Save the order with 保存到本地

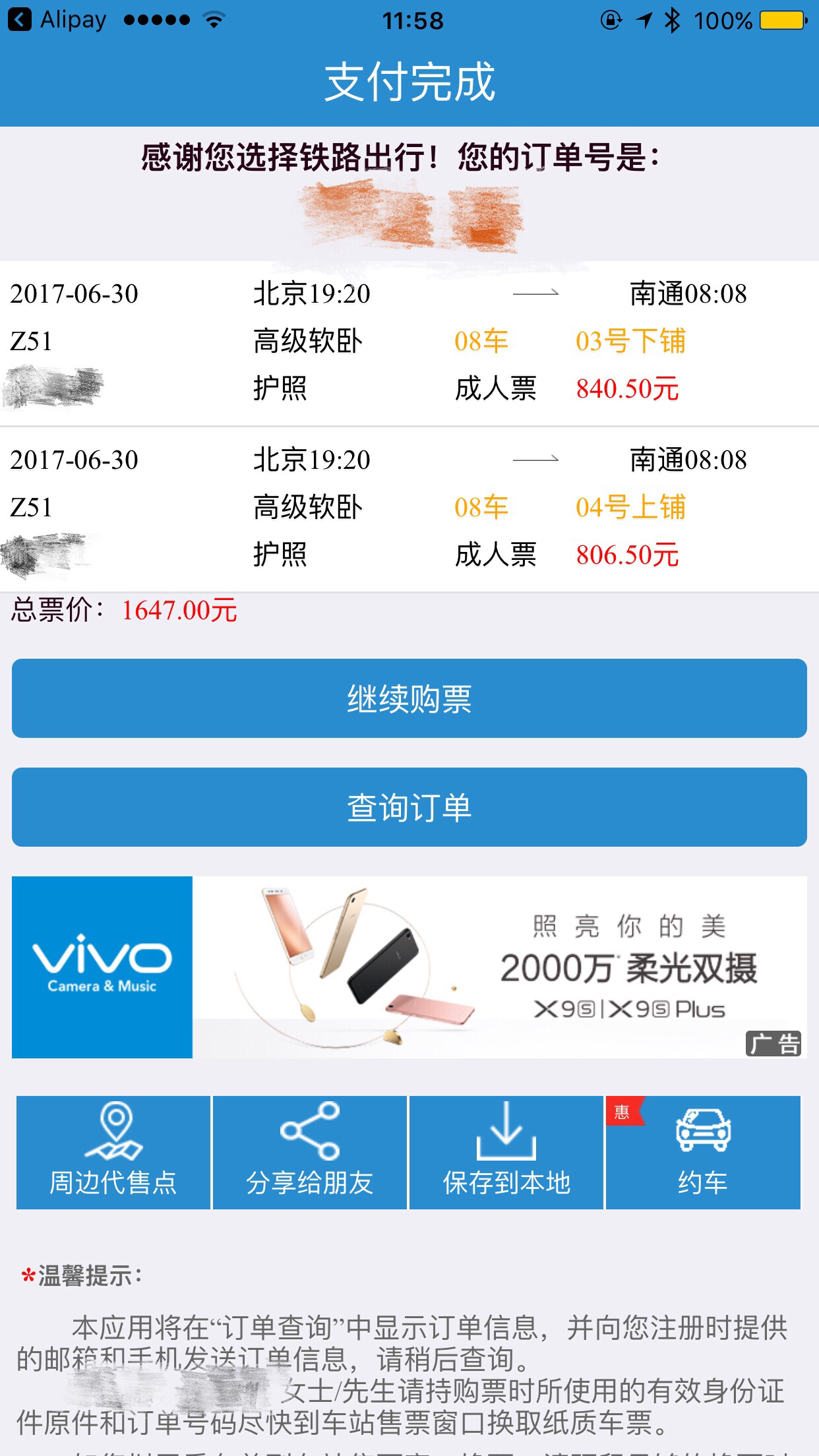506,1152
